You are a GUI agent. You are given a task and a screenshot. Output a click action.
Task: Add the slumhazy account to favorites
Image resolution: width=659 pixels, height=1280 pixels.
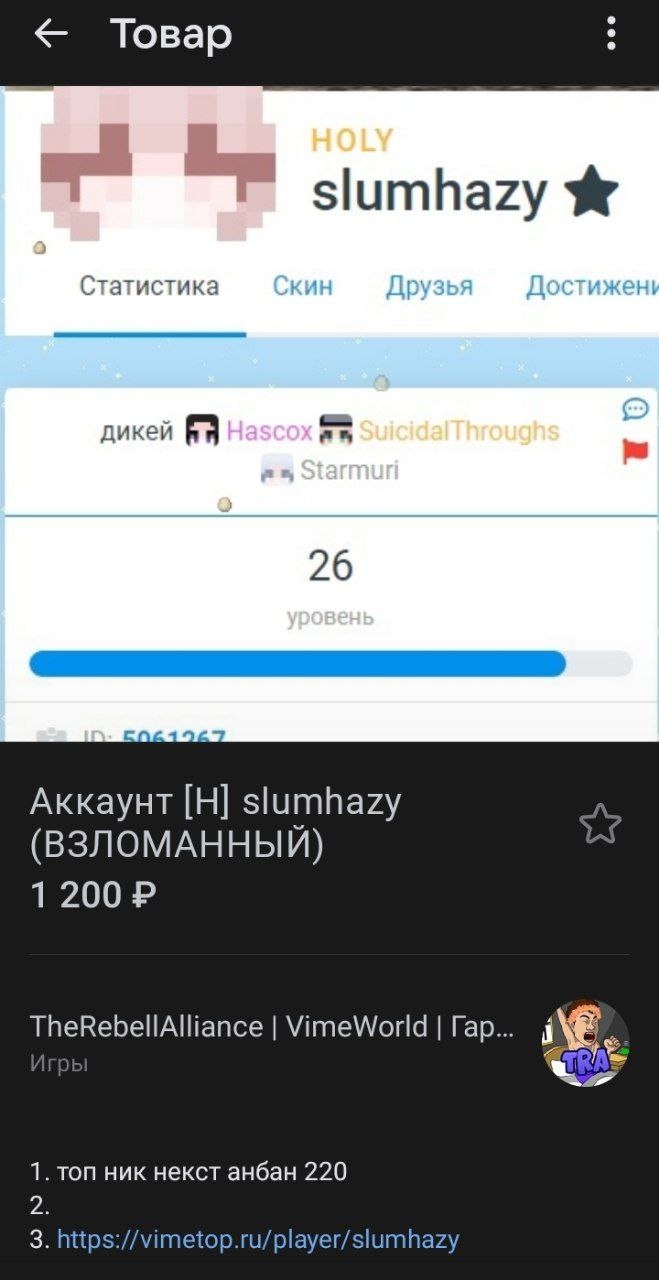point(600,825)
